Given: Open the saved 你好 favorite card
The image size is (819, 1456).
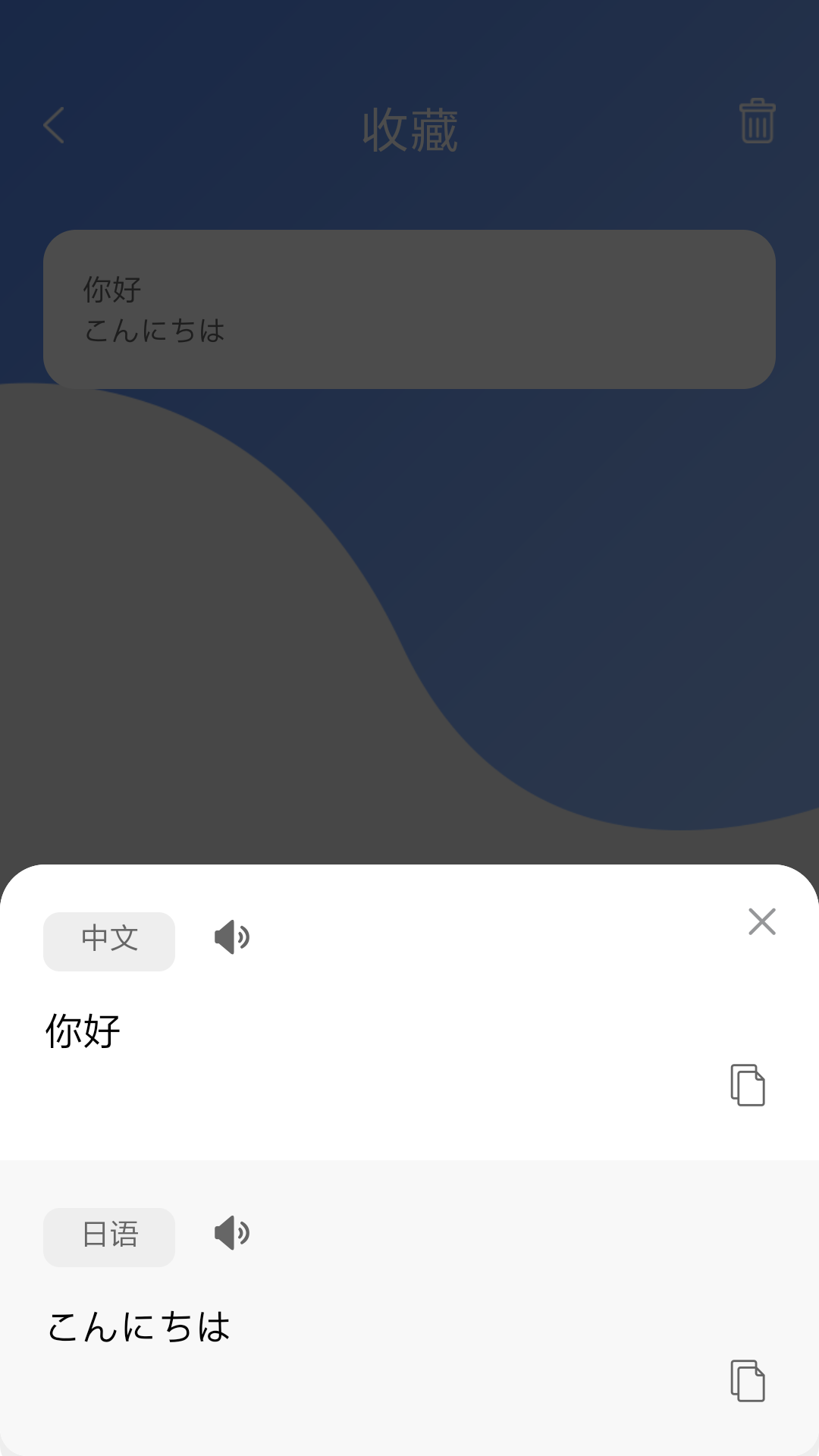Looking at the screenshot, I should [409, 308].
